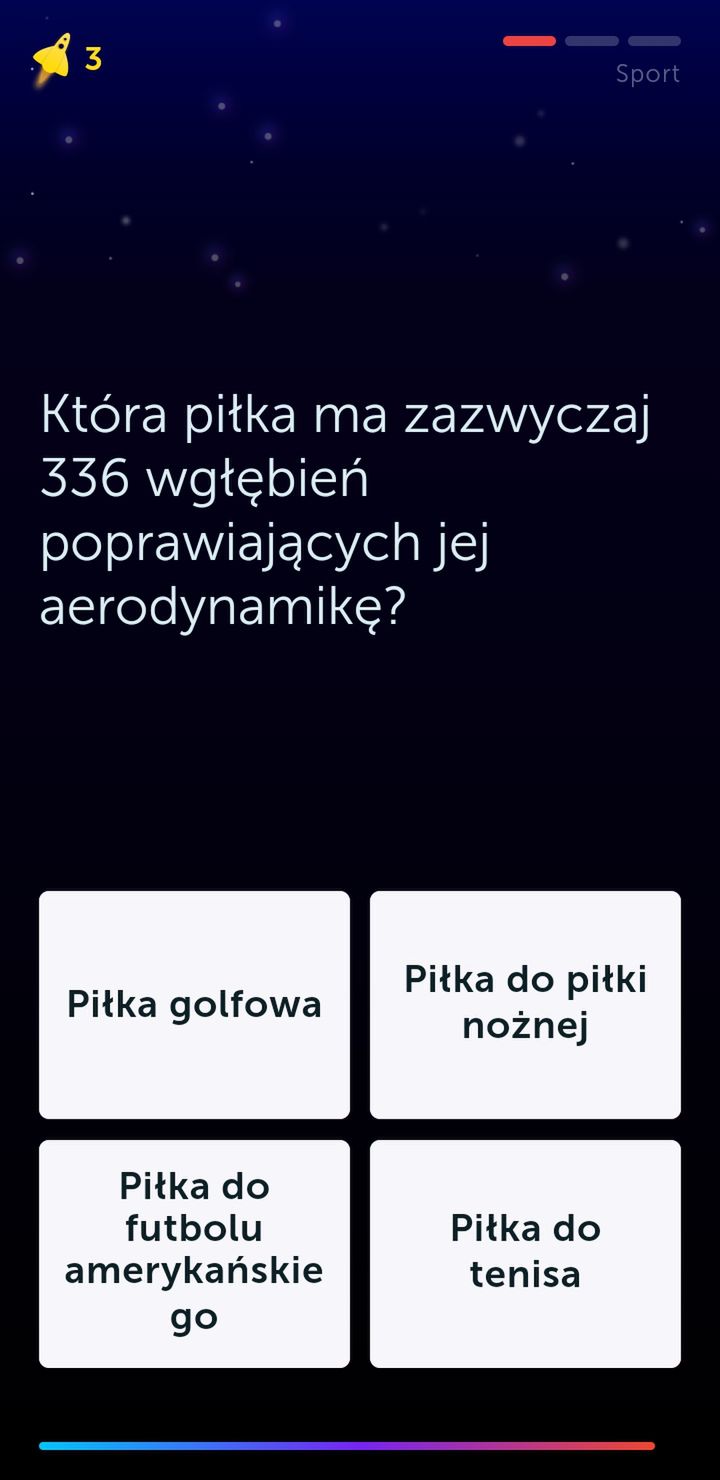Pick Piłka do futbolu amerykańskiego
This screenshot has width=720, height=1480.
tap(194, 1253)
